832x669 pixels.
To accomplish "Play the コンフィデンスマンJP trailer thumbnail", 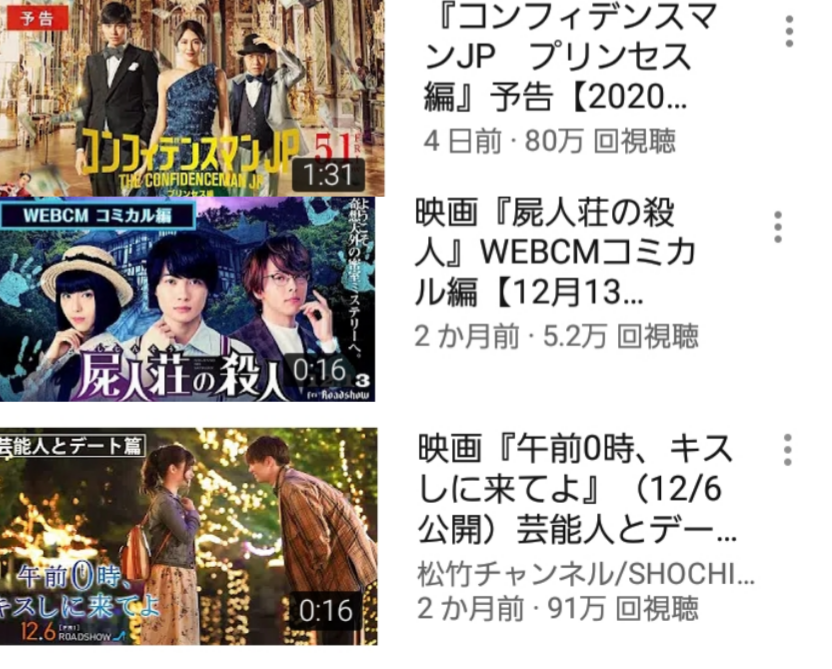I will coord(190,97).
